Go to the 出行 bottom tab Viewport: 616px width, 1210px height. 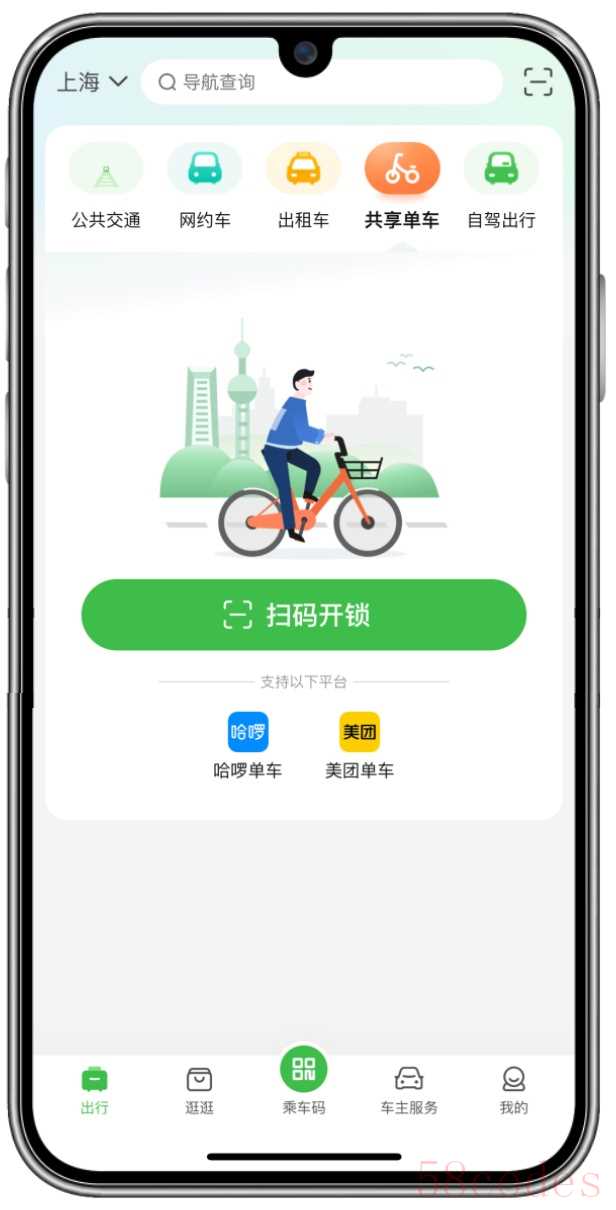[95, 1091]
